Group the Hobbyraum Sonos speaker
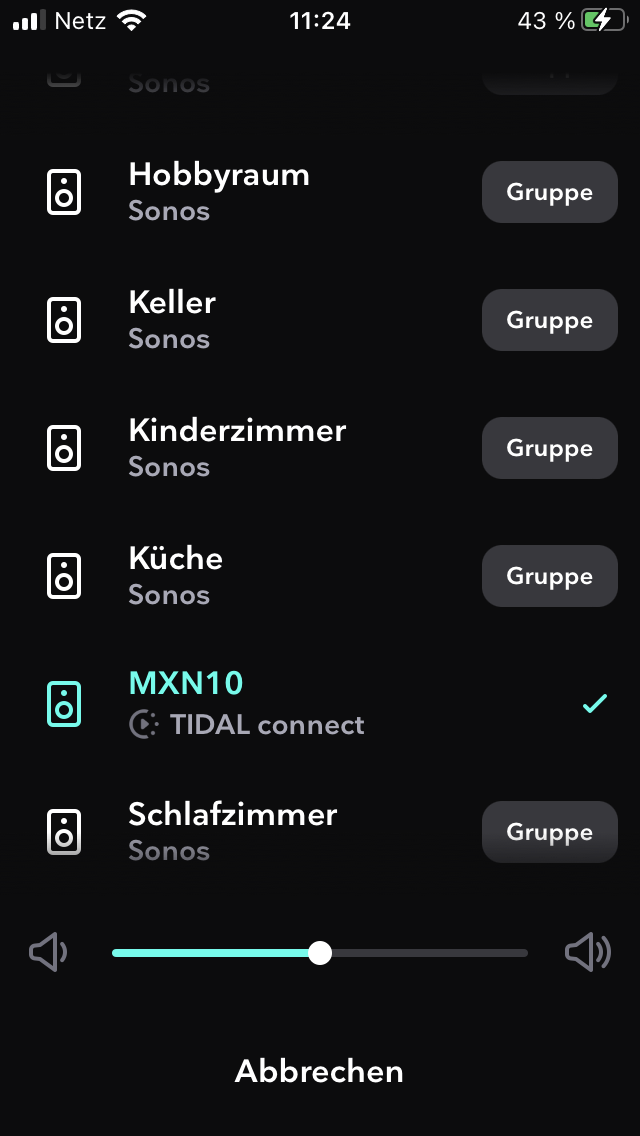The width and height of the screenshot is (640, 1136). tap(549, 192)
